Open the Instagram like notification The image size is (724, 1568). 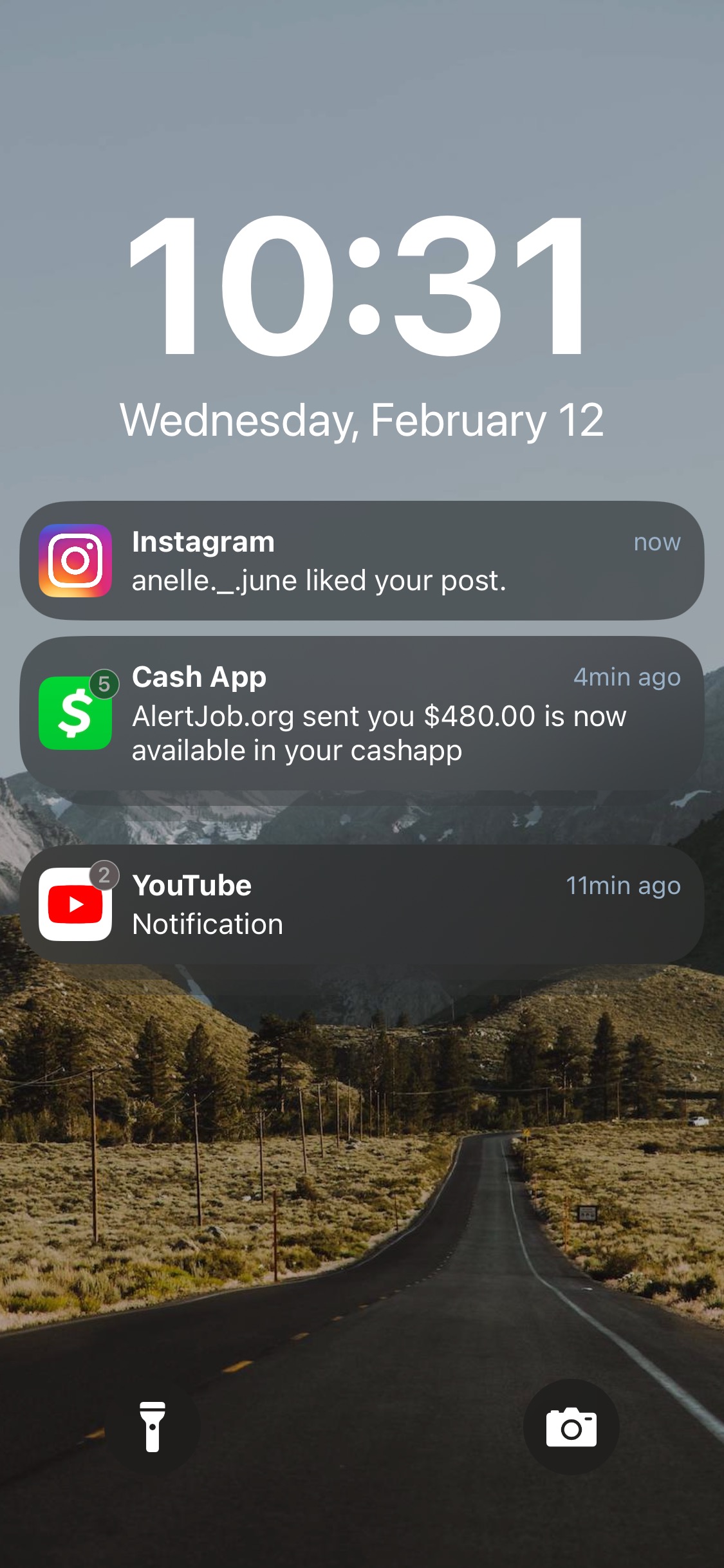pos(362,561)
